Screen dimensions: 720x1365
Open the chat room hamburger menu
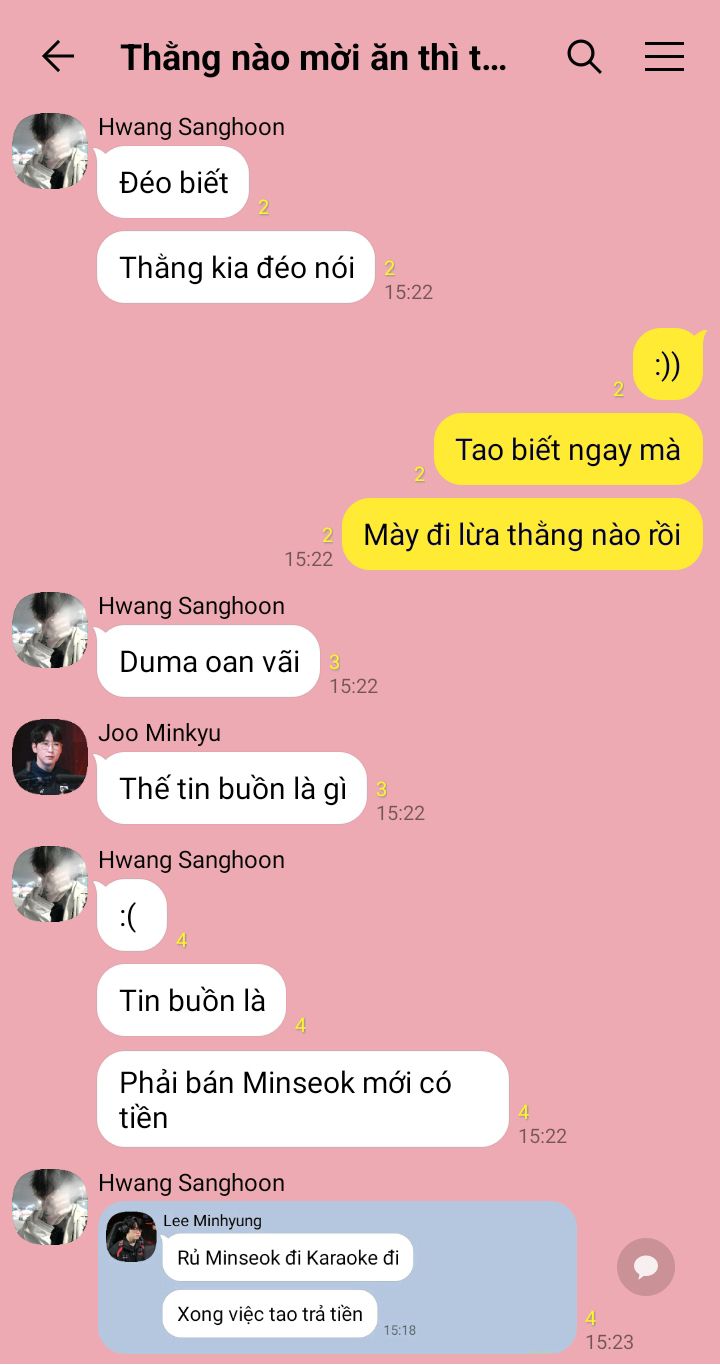point(664,57)
